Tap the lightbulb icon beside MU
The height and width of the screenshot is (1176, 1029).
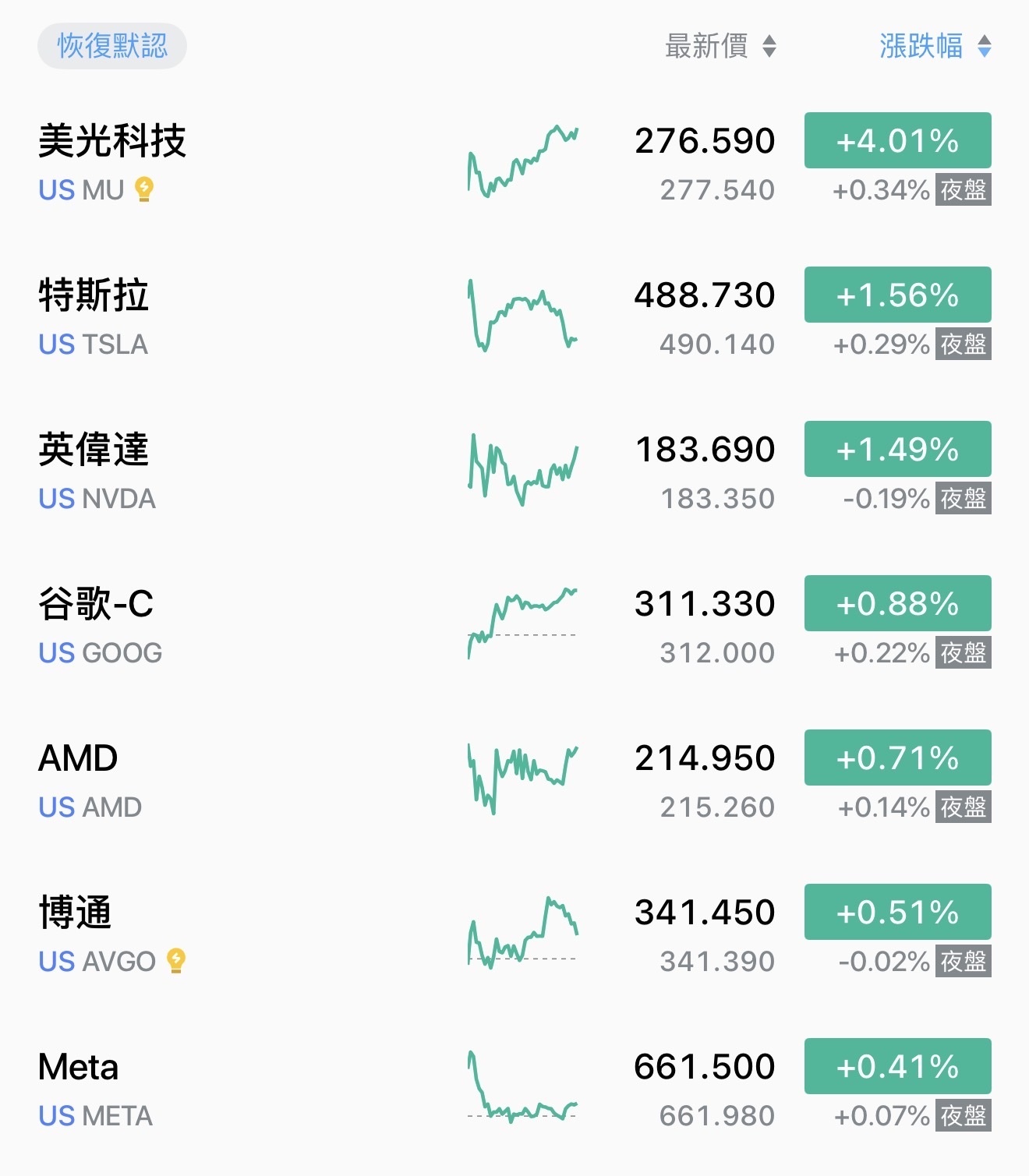144,189
